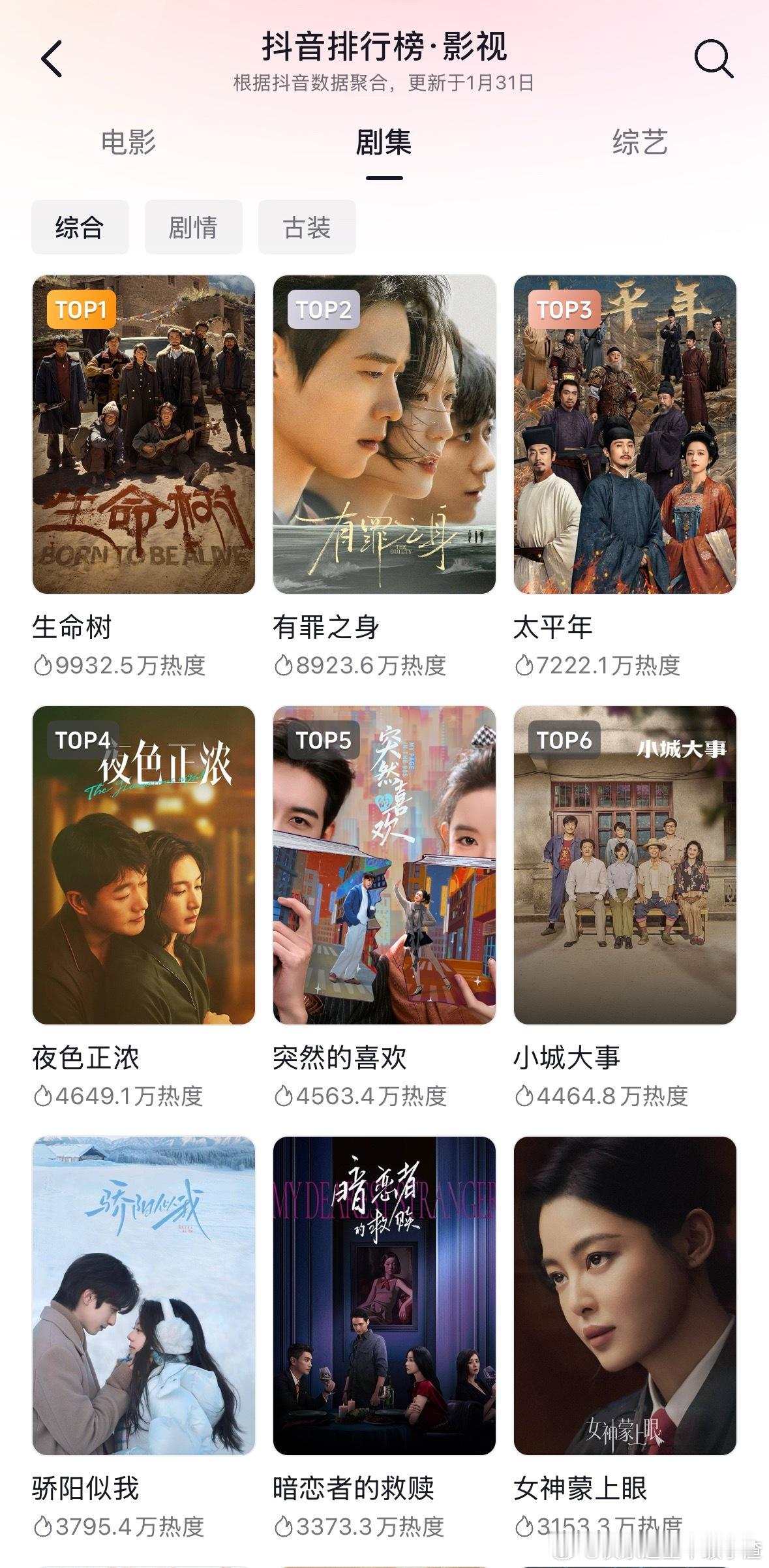The image size is (769, 1568).
Task: Open the TOP1 drama 生命树
Action: tap(143, 434)
